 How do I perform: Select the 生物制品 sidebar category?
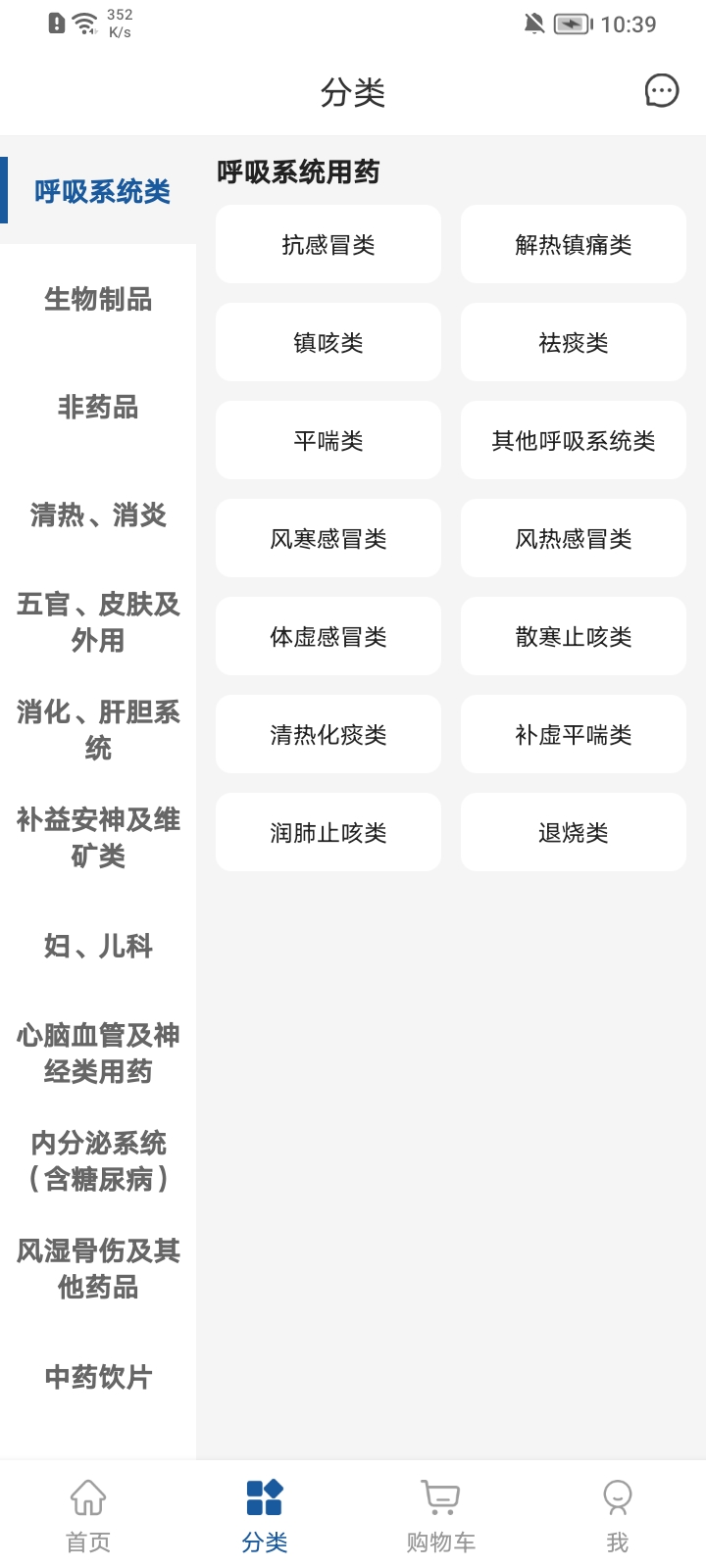coord(98,301)
